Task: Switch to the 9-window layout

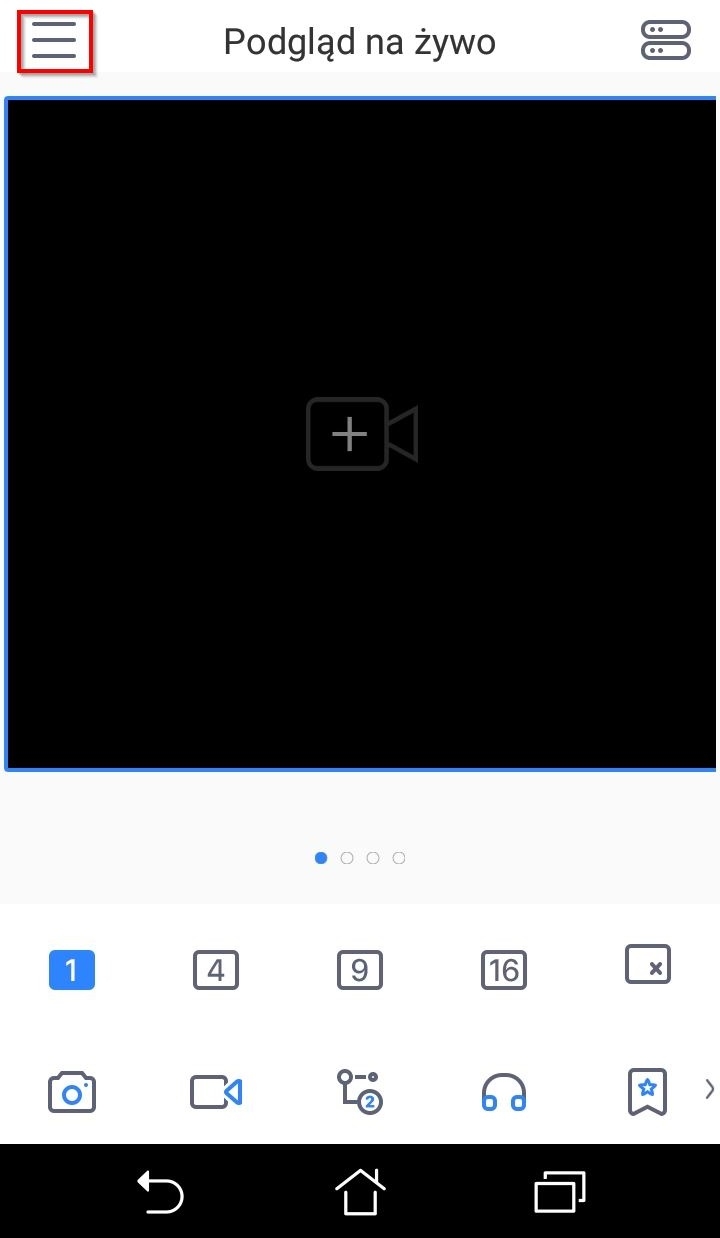Action: tap(360, 970)
